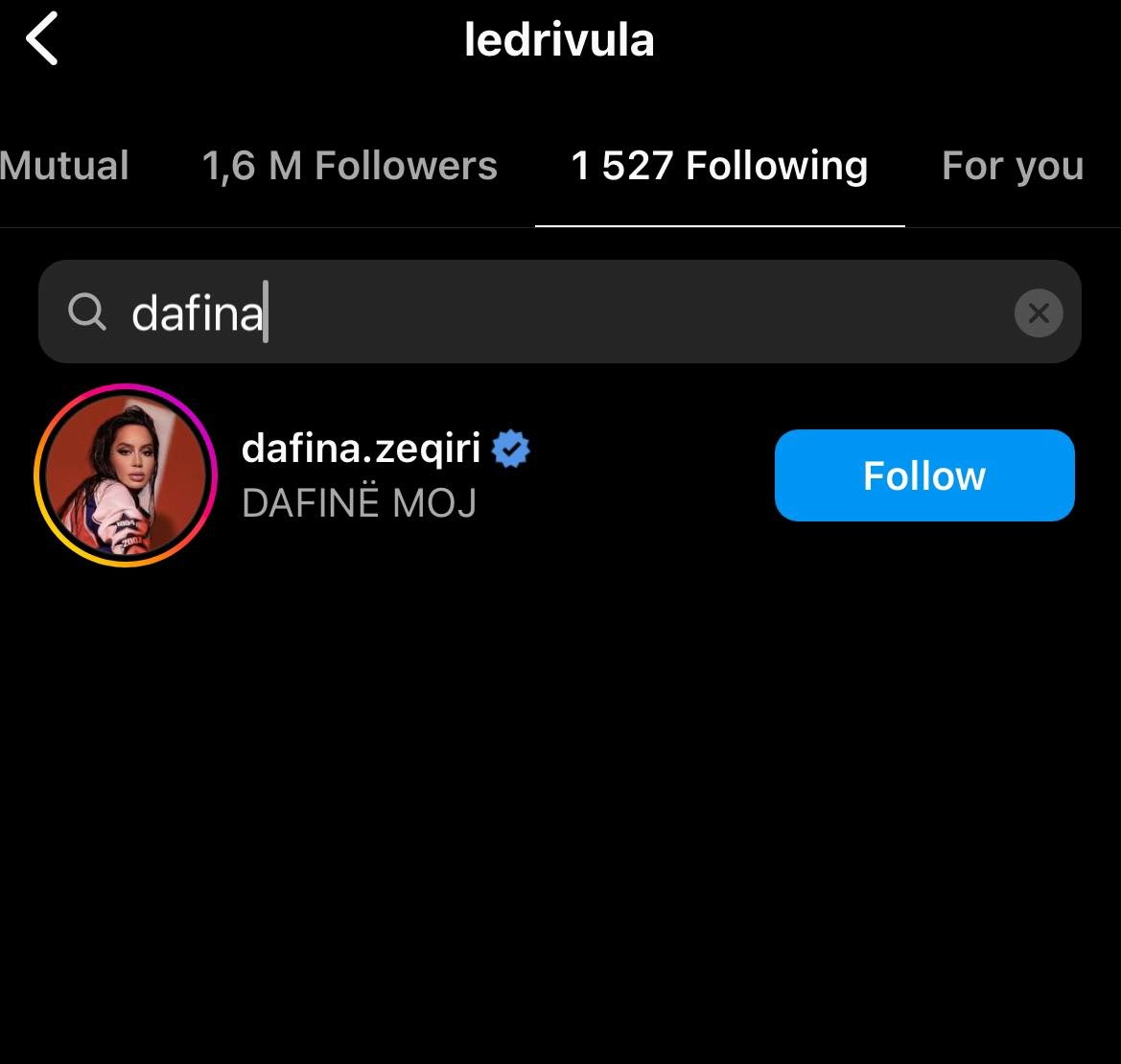Select the 1 527 Following tab
1121x1064 pixels.
(x=719, y=166)
